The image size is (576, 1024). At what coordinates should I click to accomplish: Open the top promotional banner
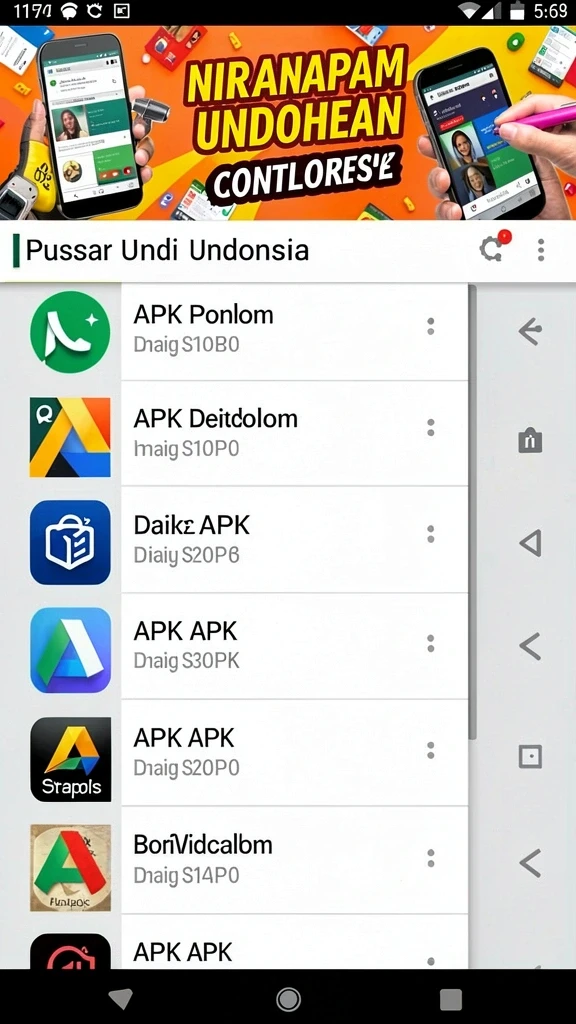(288, 123)
